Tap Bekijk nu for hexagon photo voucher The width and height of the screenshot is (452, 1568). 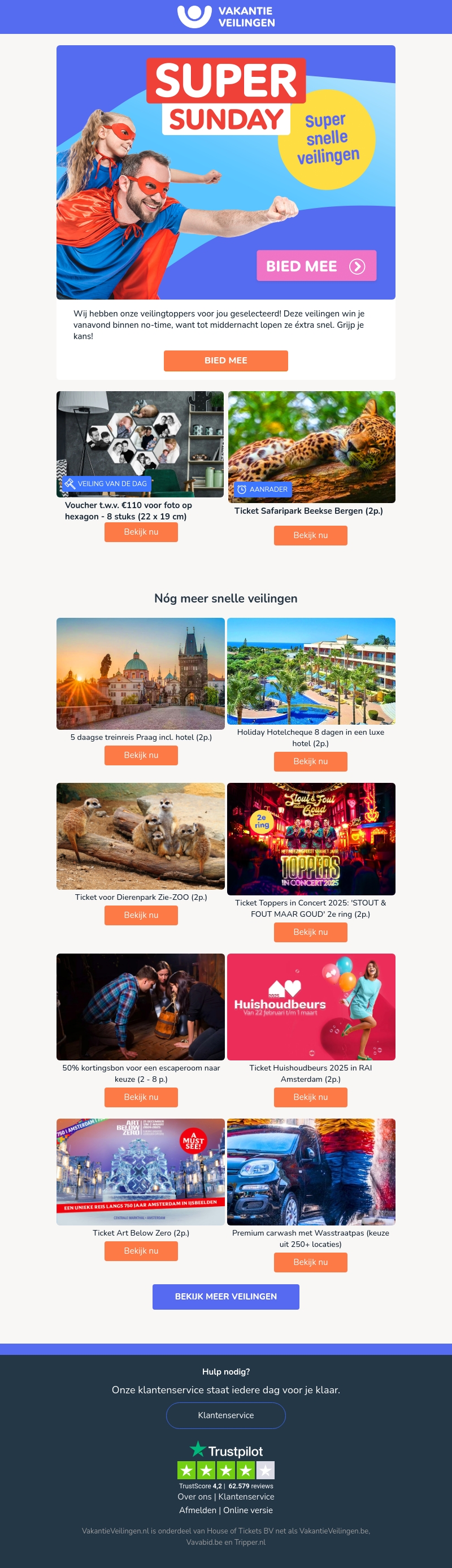pyautogui.click(x=141, y=532)
